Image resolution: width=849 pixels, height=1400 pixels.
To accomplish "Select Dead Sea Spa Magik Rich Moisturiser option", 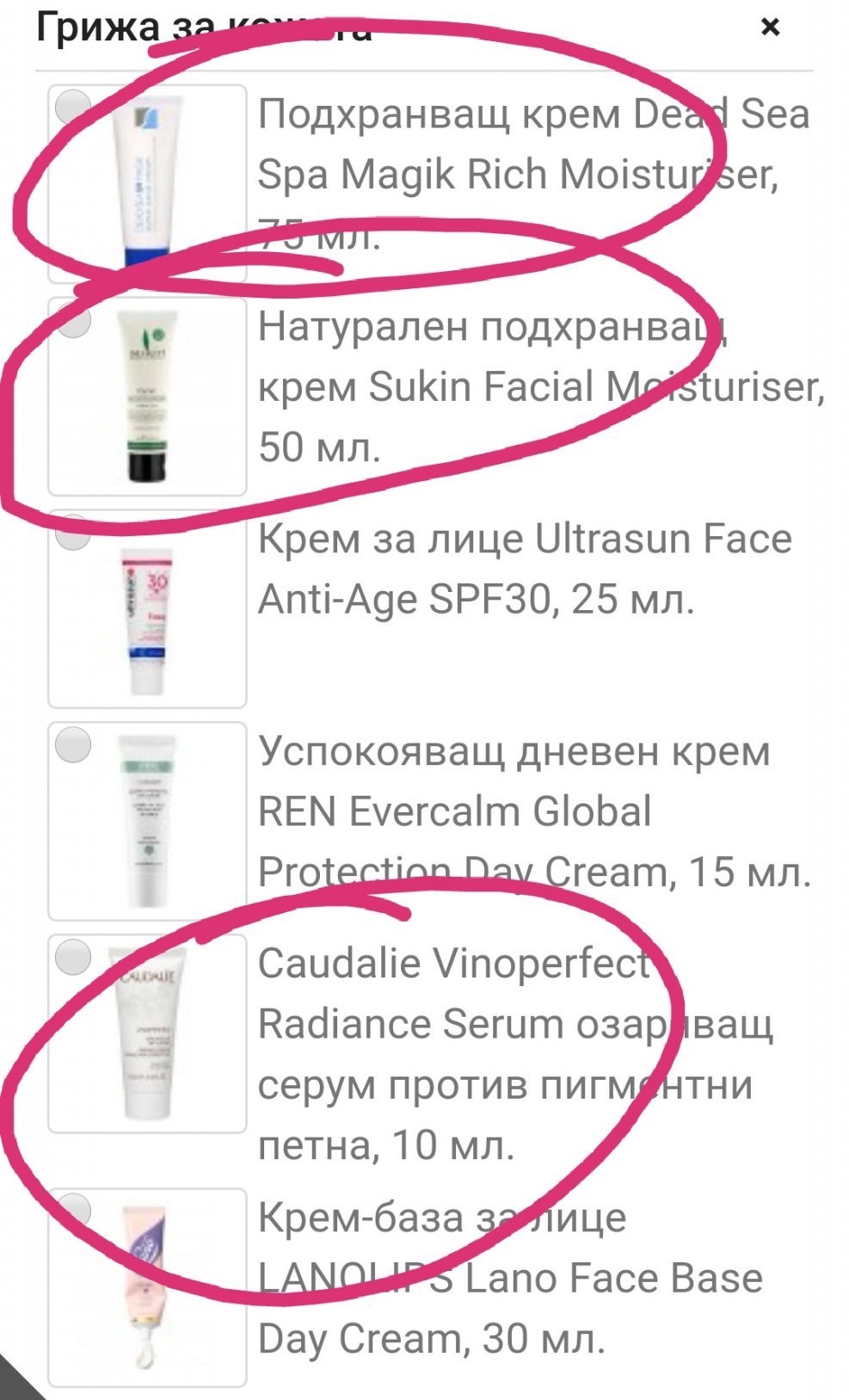I will coord(72,108).
